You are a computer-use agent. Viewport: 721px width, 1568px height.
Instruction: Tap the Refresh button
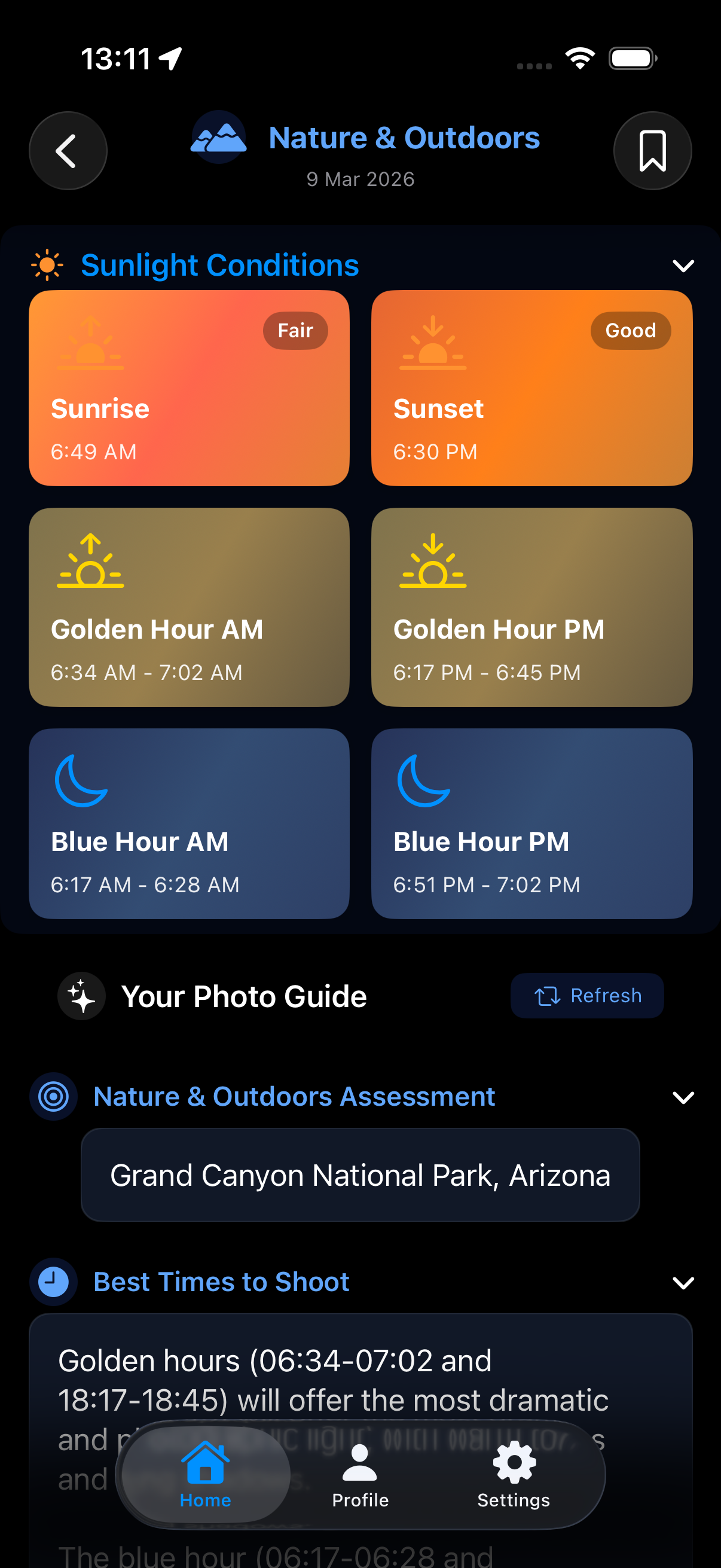pos(586,996)
